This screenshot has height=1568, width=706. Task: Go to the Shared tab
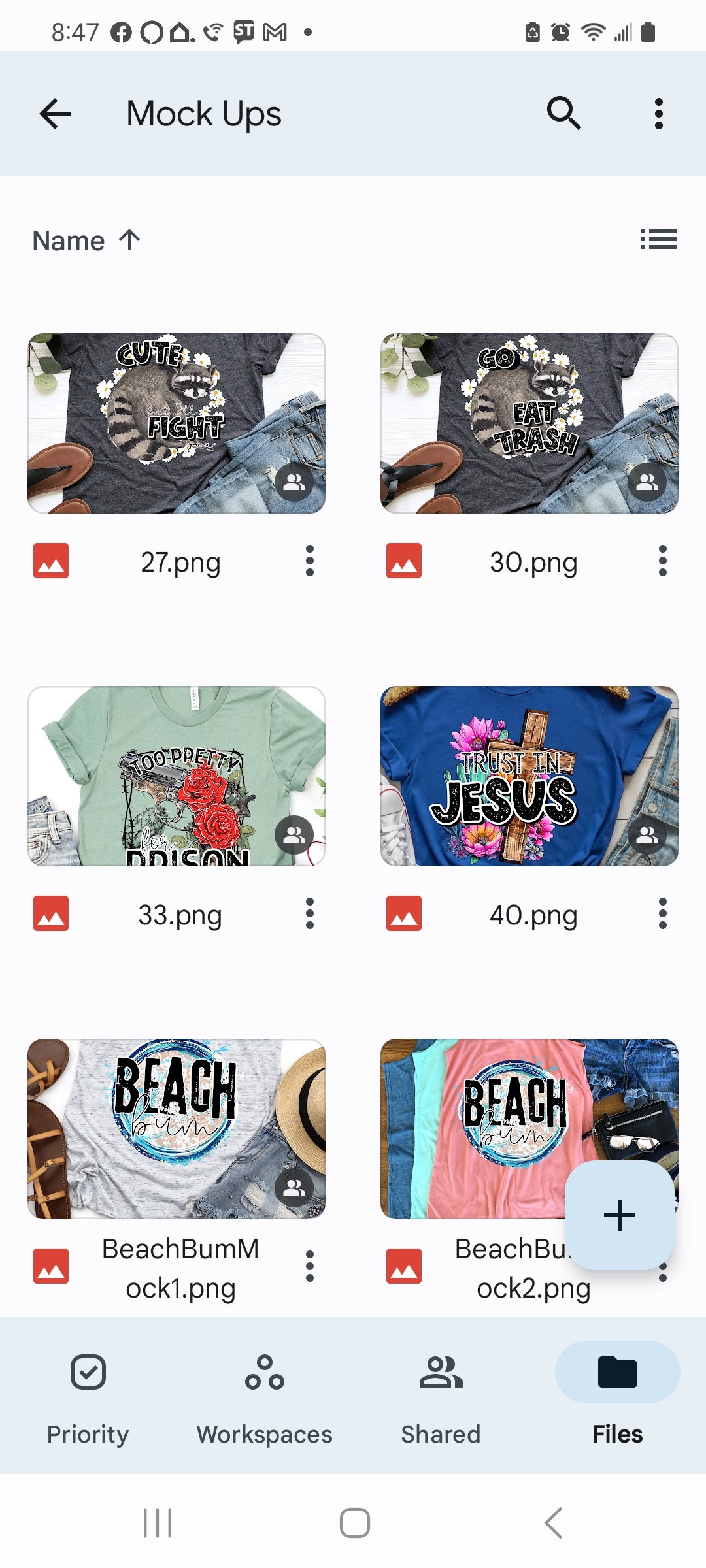pos(441,1397)
